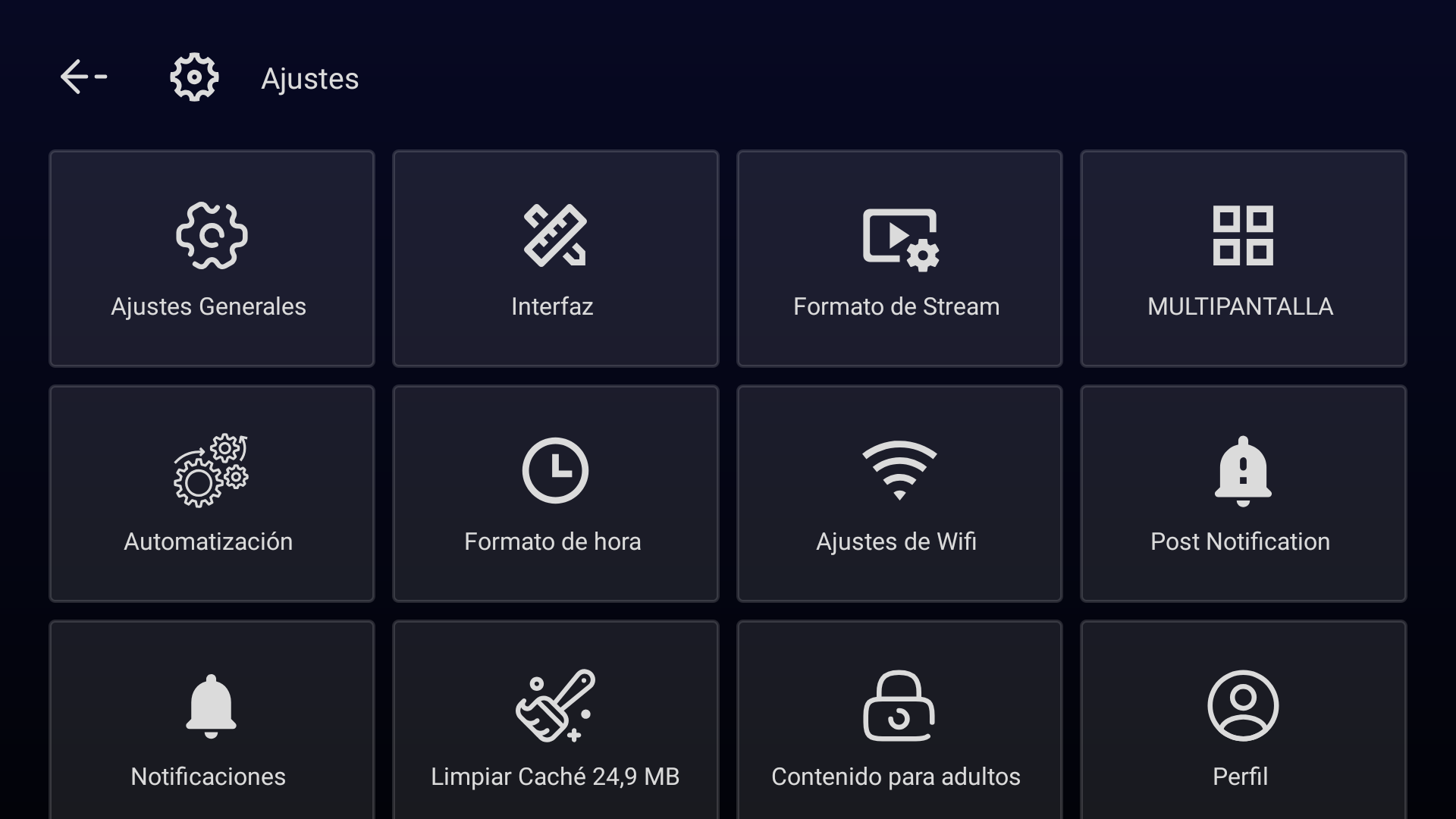Open MULTIPANTALLA settings
Viewport: 1456px width, 819px height.
pyautogui.click(x=1243, y=259)
